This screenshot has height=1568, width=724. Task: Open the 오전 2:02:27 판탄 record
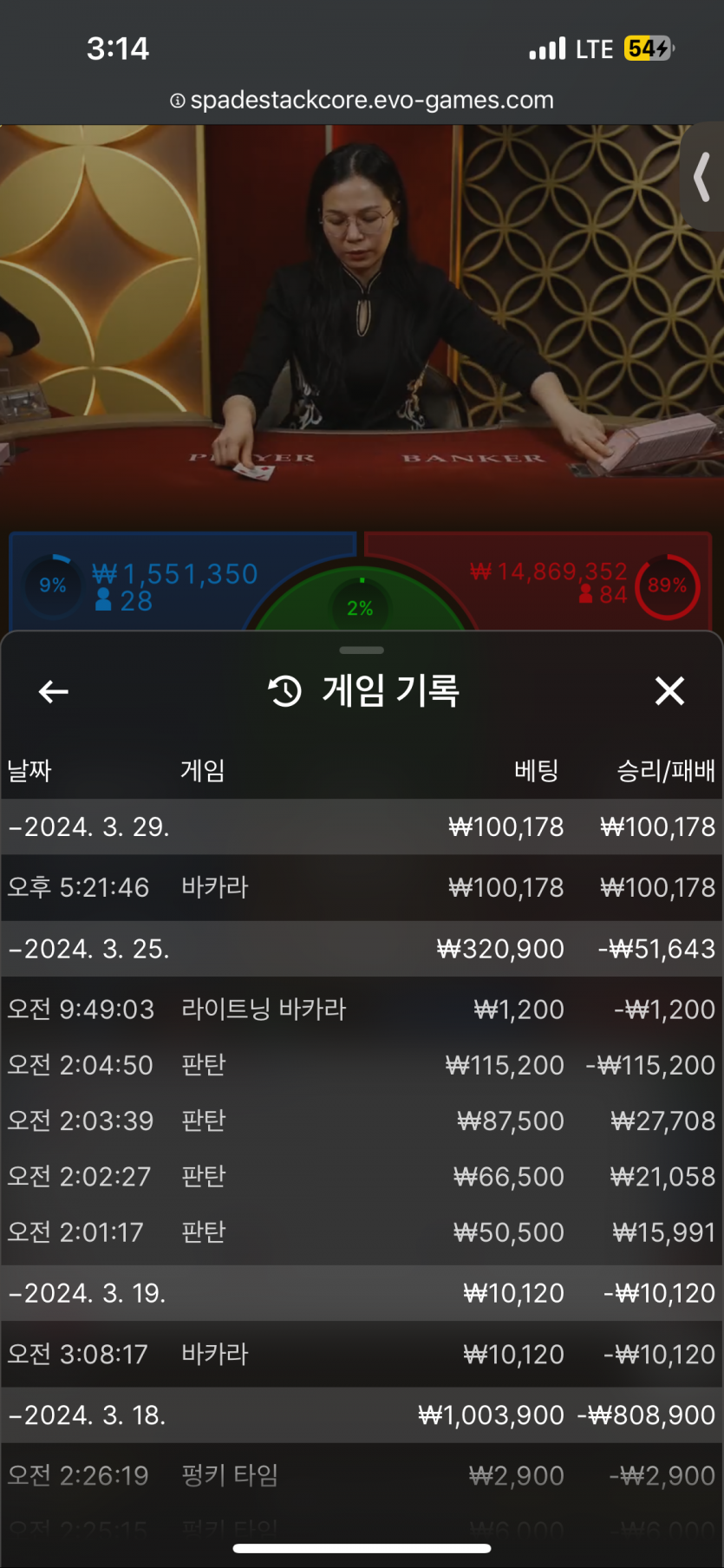[362, 1177]
